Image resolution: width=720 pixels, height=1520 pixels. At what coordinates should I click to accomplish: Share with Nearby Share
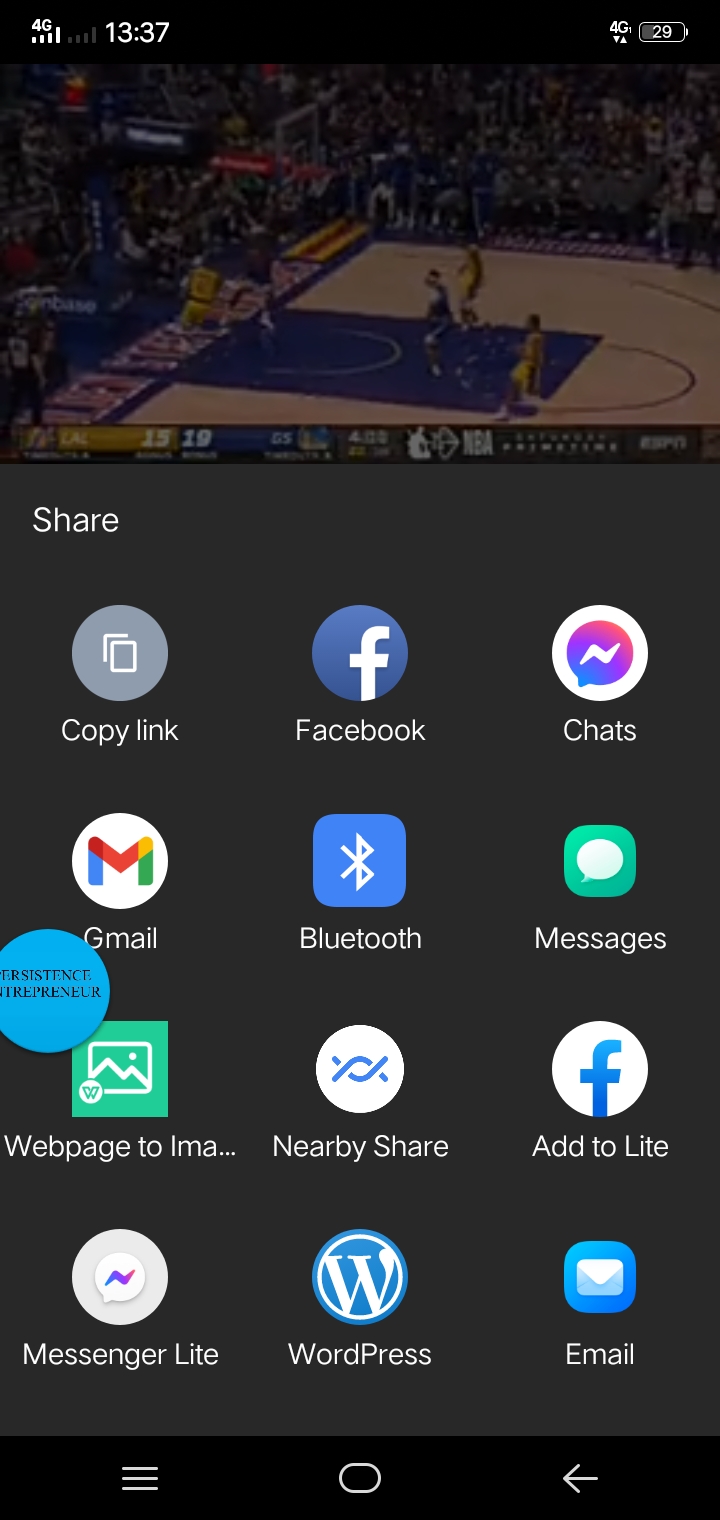point(360,1069)
